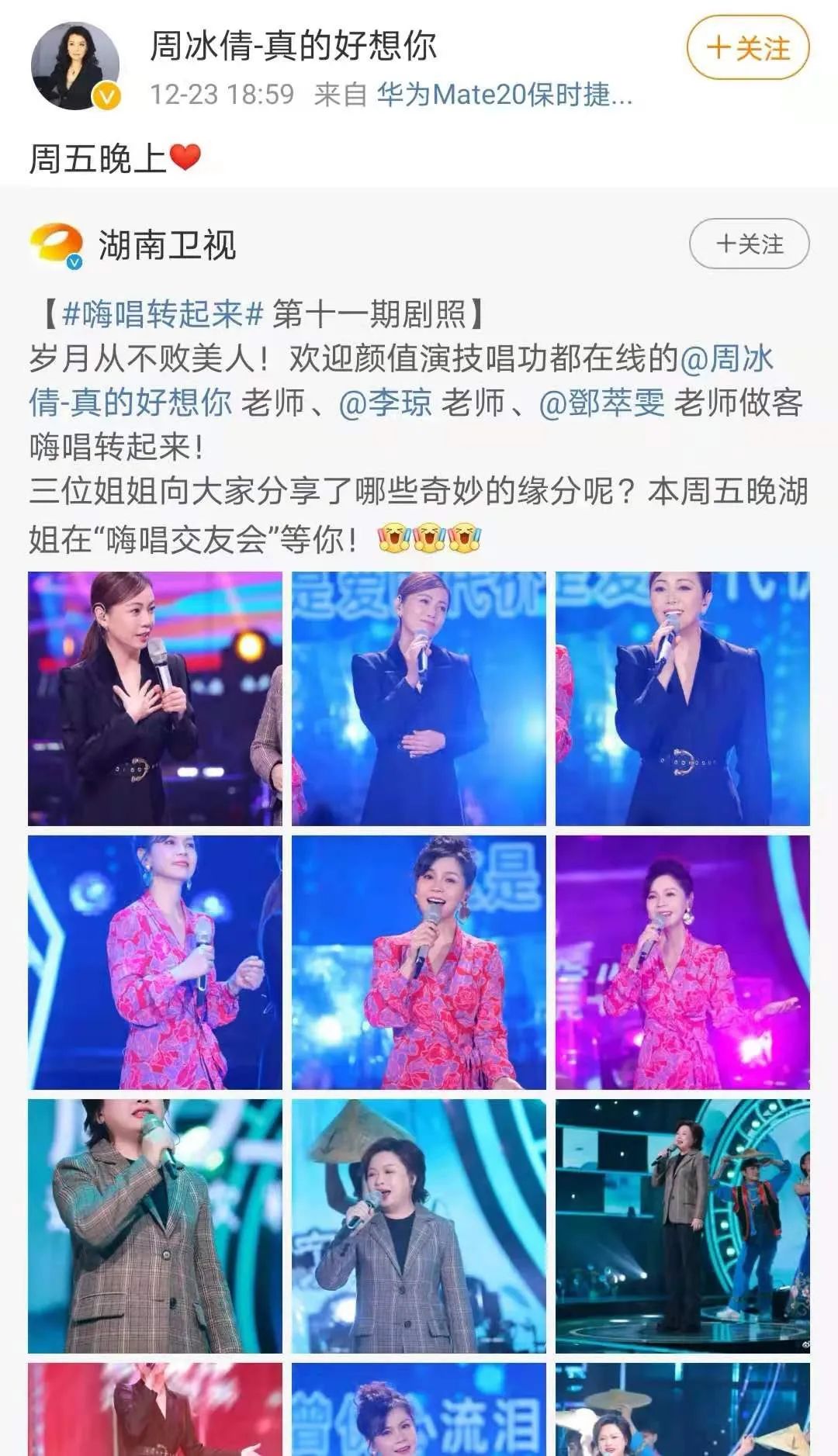Image resolution: width=838 pixels, height=1456 pixels.
Task: Follow 周冰倩-真的好想你 with the orange 关注 button
Action: (x=747, y=48)
